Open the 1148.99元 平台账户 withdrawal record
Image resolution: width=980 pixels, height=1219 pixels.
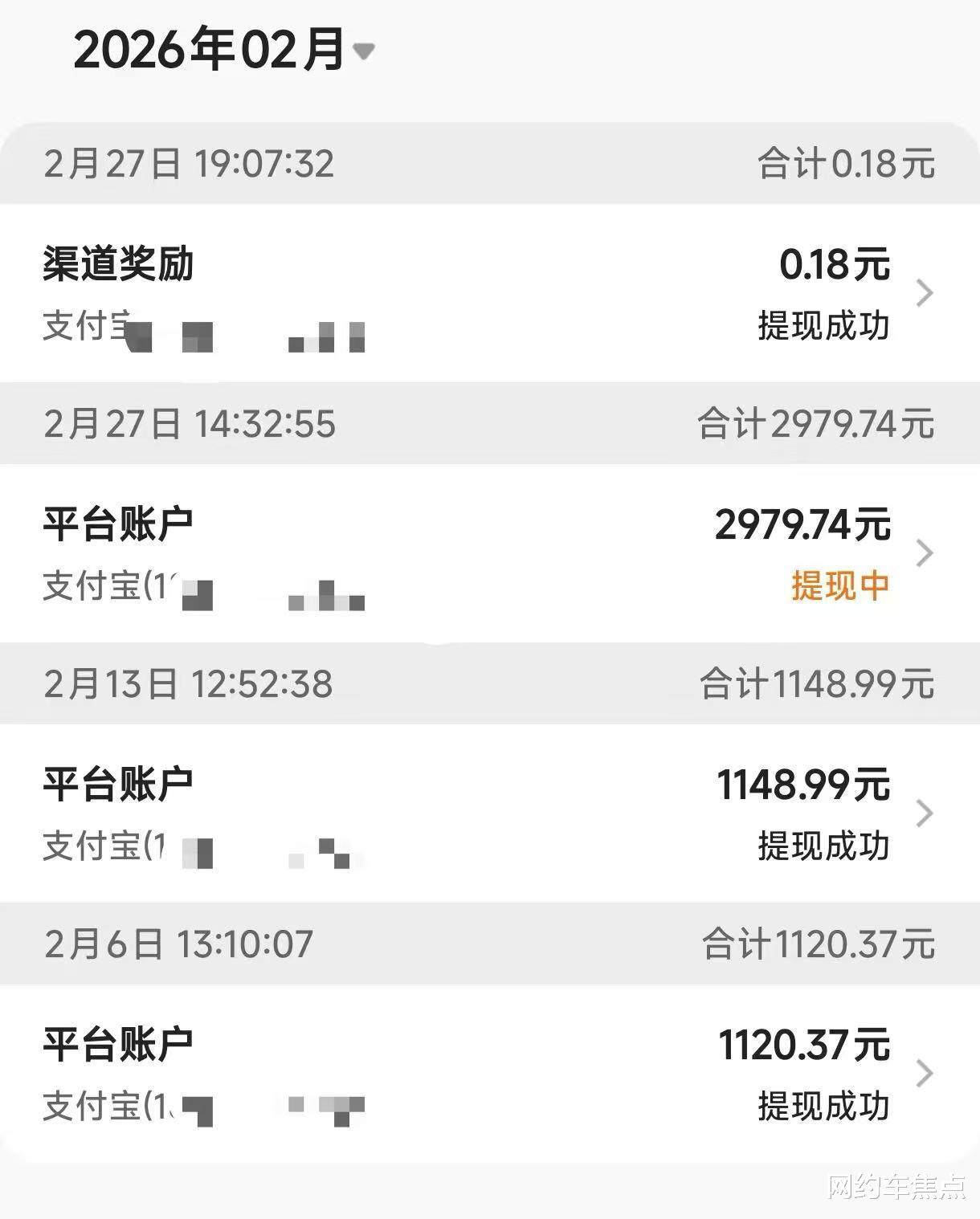click(x=490, y=813)
